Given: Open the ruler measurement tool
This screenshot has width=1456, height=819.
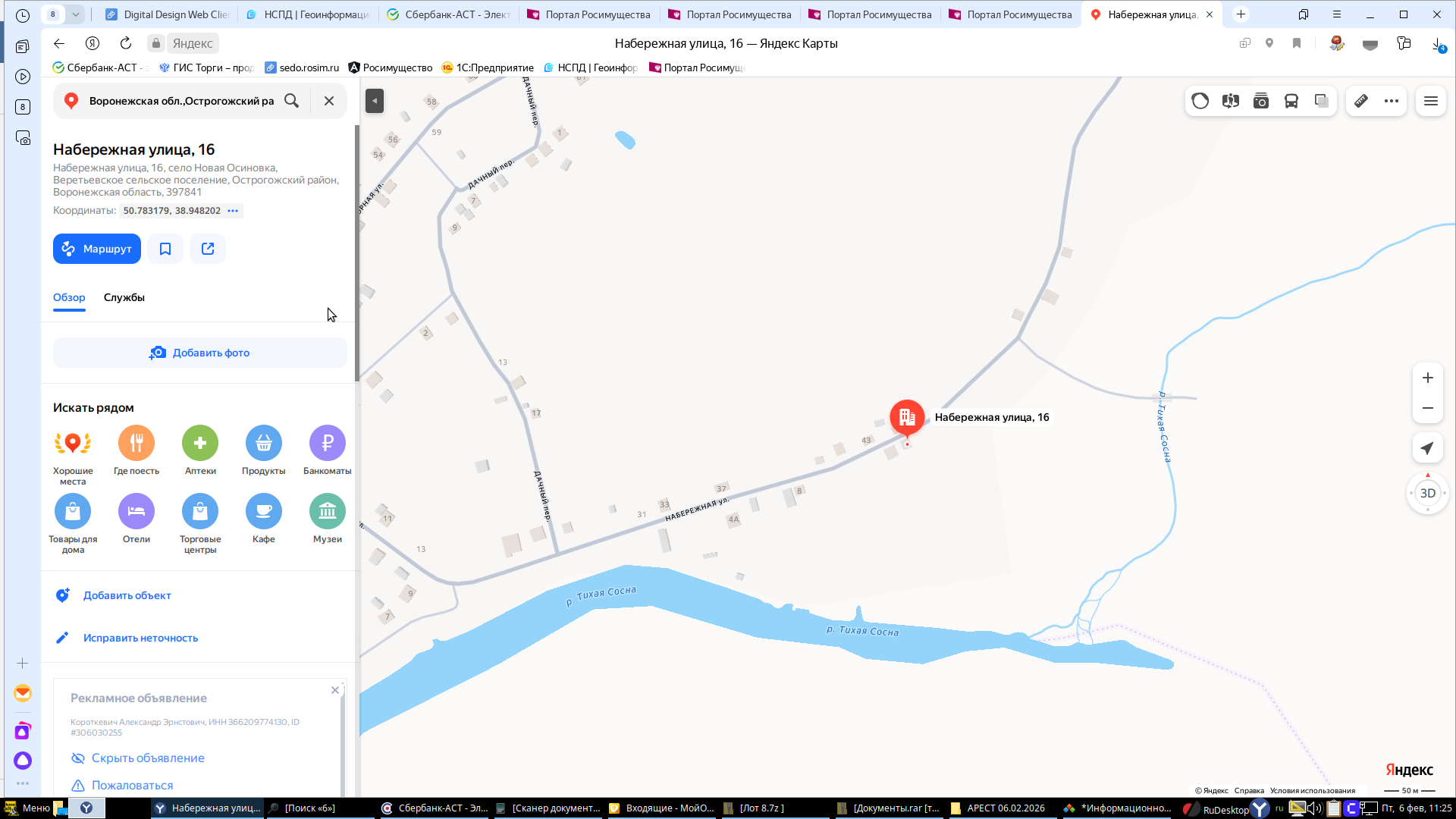Looking at the screenshot, I should coord(1361,101).
